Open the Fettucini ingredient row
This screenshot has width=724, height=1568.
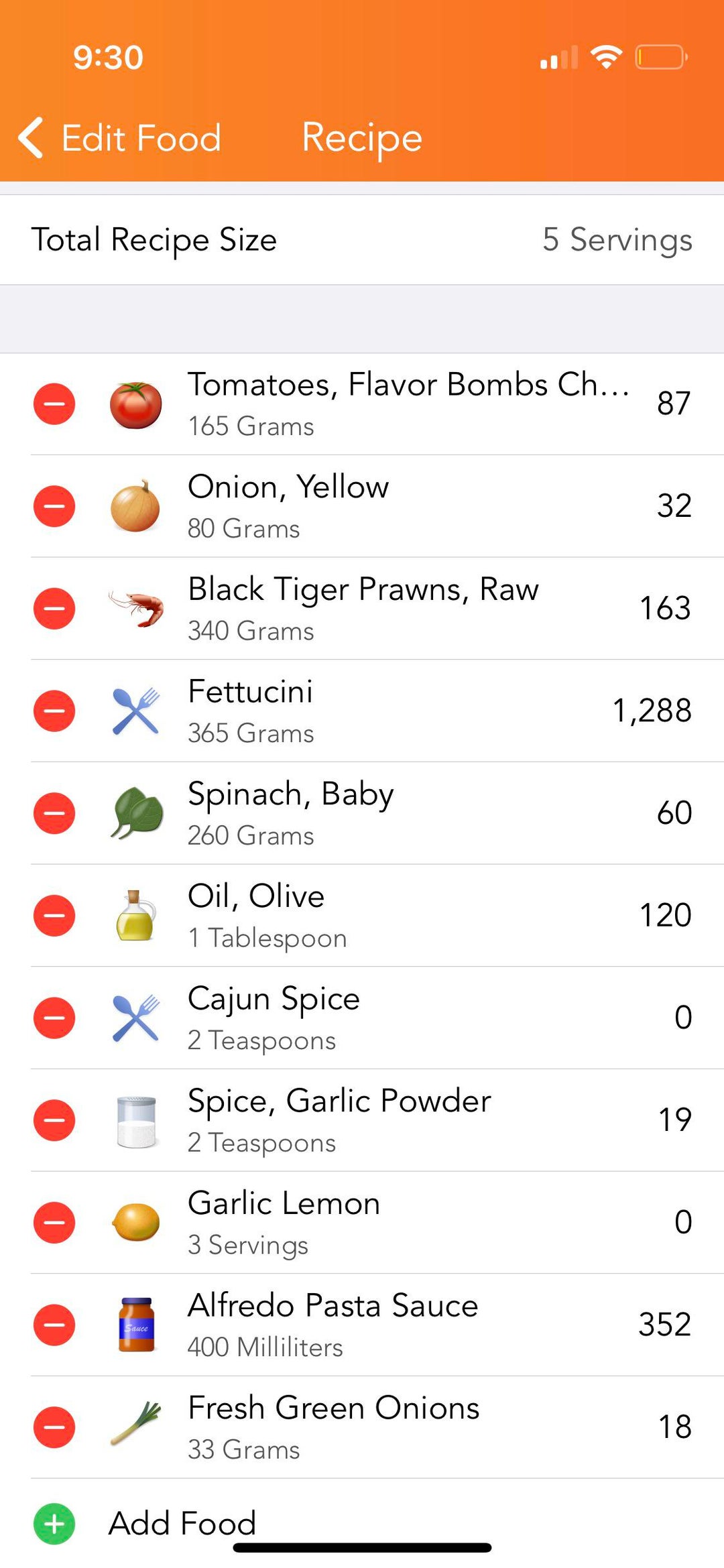pos(362,711)
